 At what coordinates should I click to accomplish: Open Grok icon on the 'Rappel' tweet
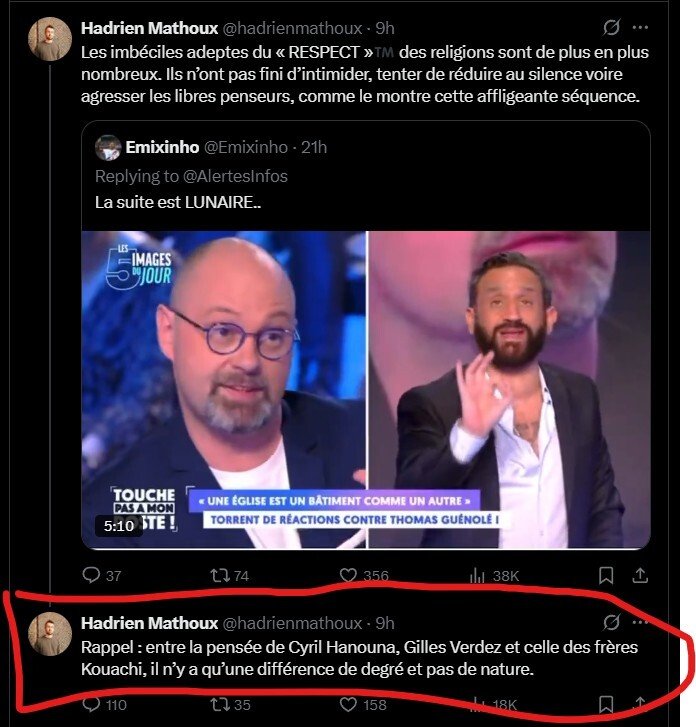click(612, 623)
